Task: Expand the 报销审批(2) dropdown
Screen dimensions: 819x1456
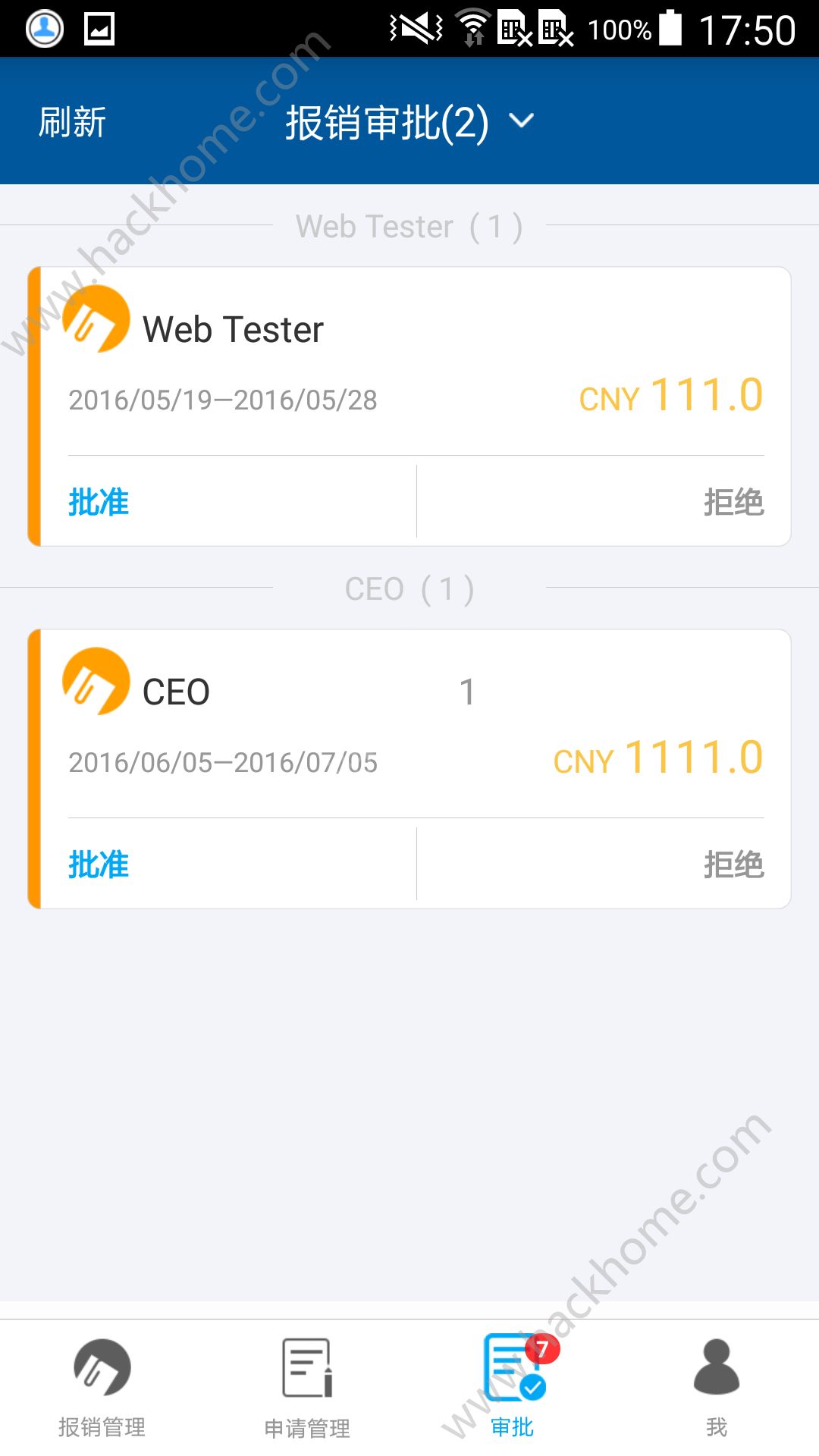Action: point(409,122)
